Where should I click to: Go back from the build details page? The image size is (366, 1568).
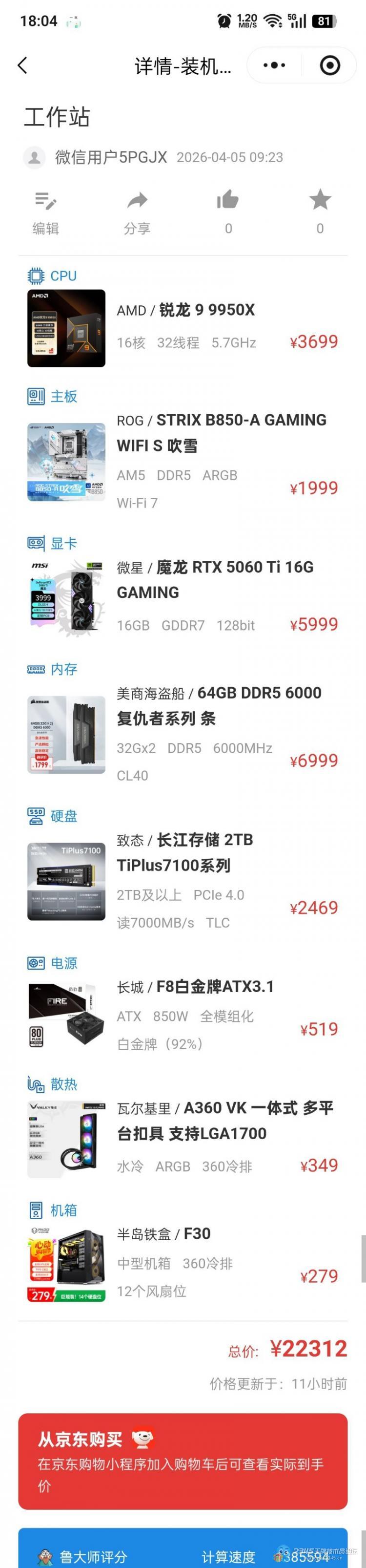[x=23, y=66]
